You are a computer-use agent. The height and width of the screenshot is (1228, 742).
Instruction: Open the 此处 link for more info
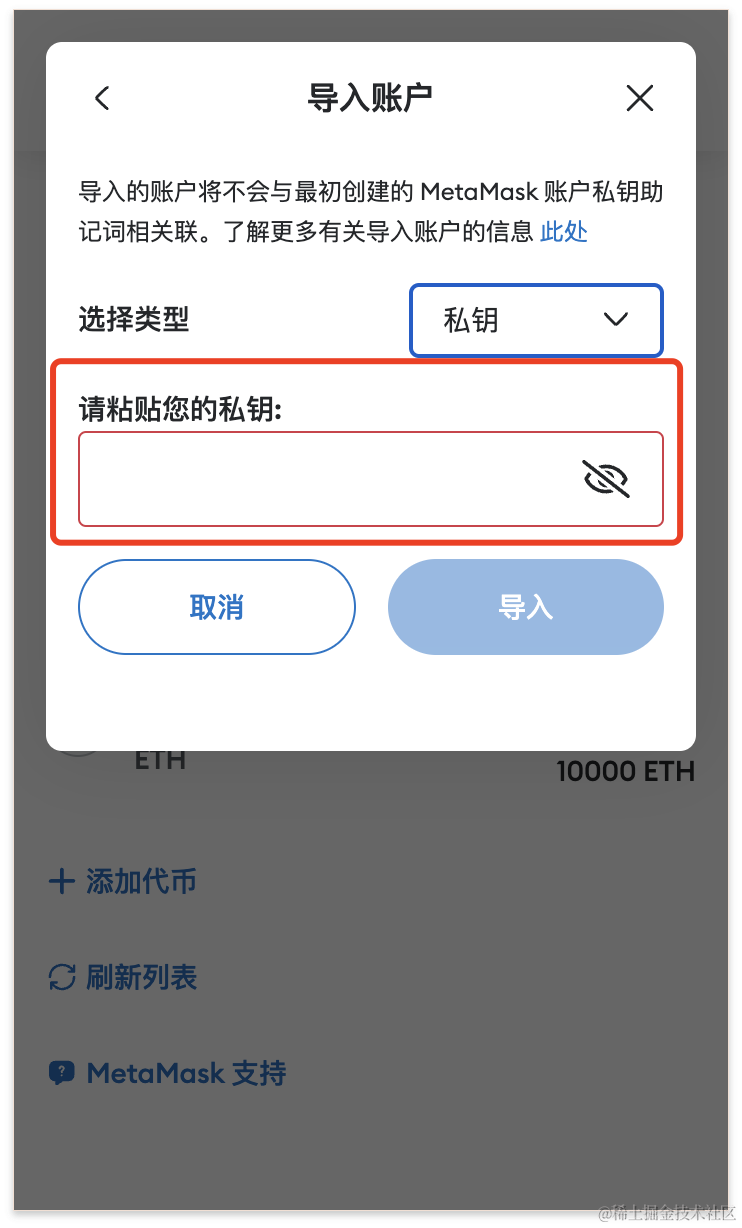[x=564, y=232]
